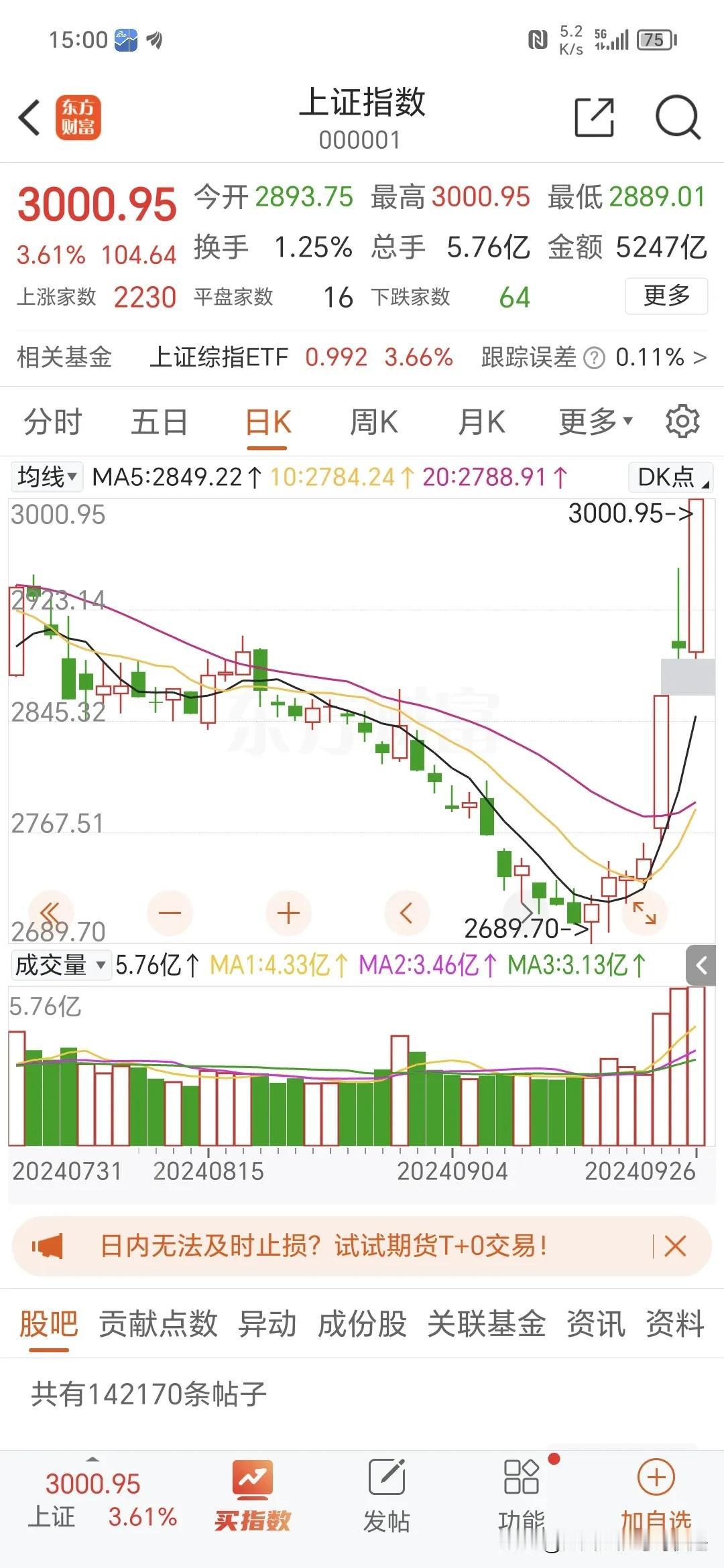Switch to the 贡献点数 tab
Viewport: 724px width, 1568px height.
158,1324
